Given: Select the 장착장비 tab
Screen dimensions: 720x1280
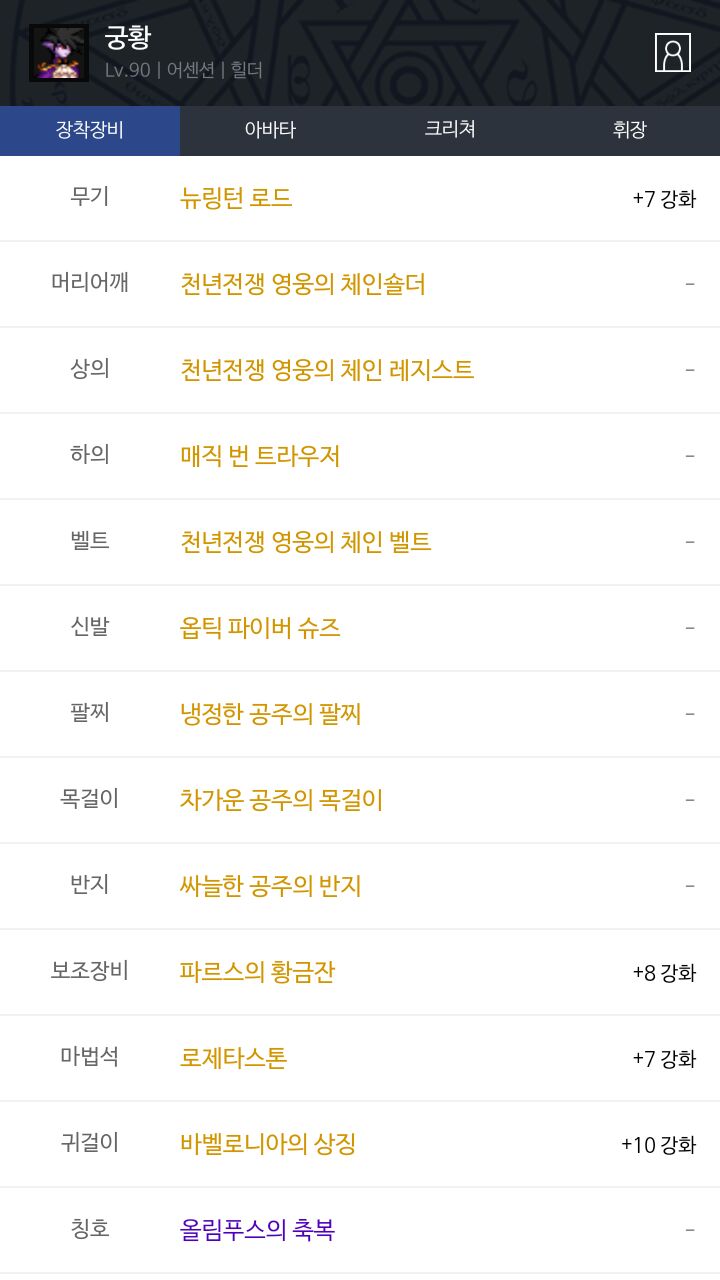Looking at the screenshot, I should (x=90, y=130).
